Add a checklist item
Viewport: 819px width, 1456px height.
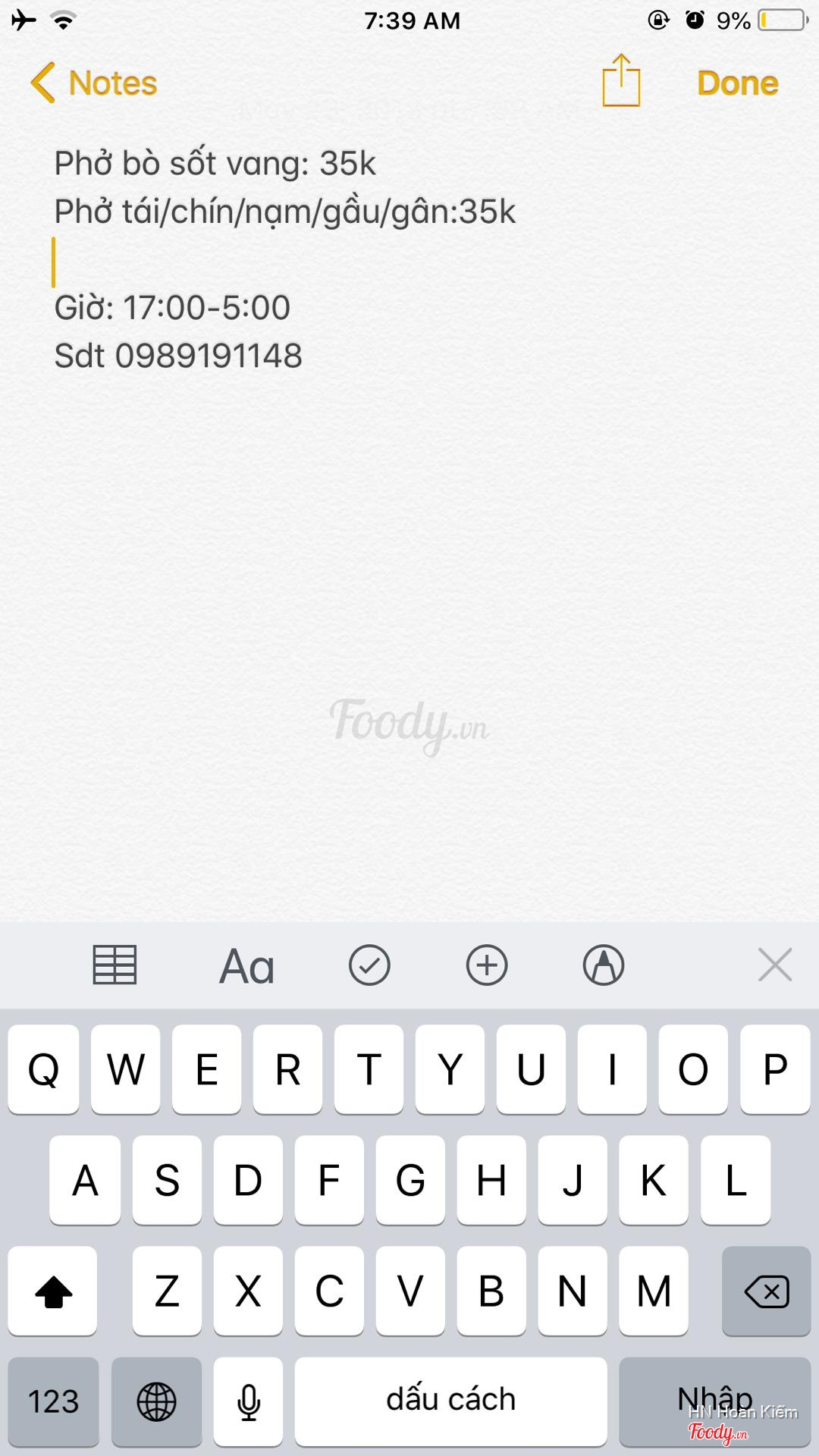(369, 965)
